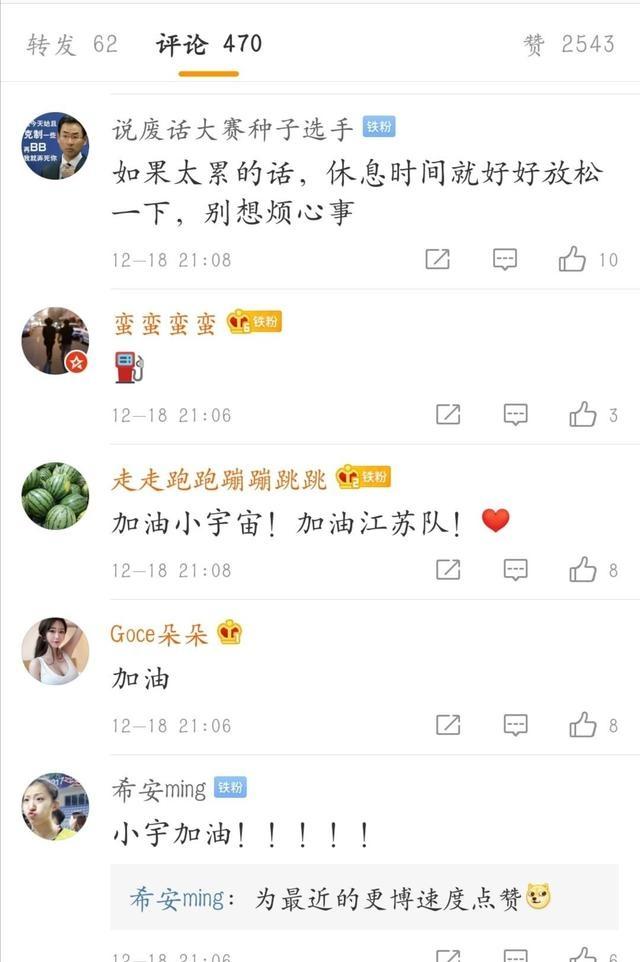Reply to 蛮蛮蛮蛮's comment
The image size is (640, 962).
(515, 415)
